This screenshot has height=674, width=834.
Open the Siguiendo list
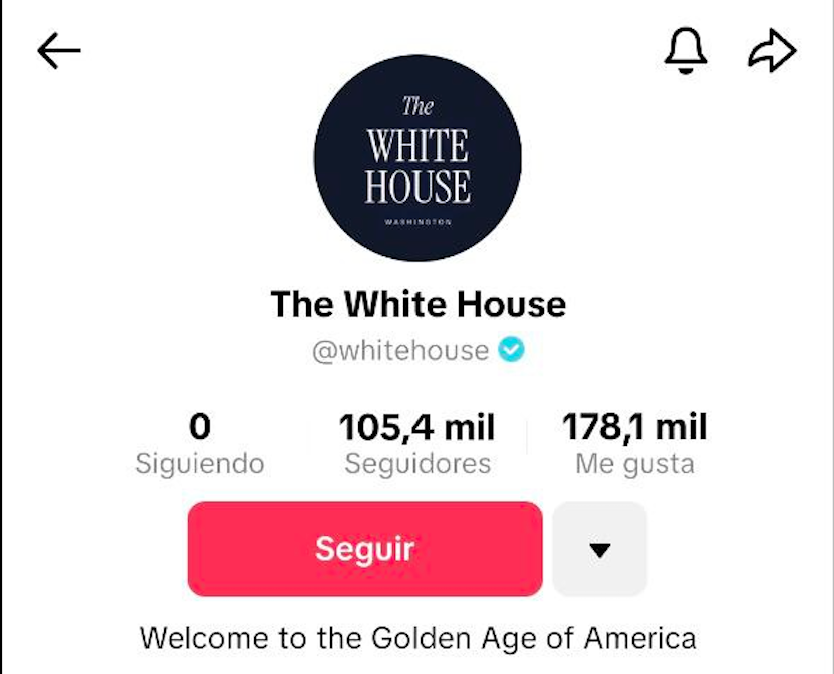pyautogui.click(x=200, y=444)
